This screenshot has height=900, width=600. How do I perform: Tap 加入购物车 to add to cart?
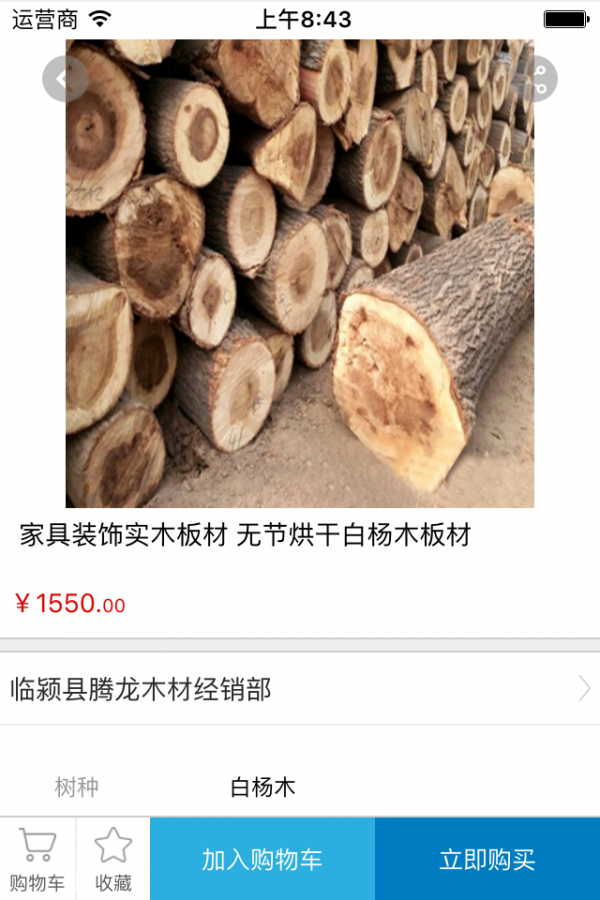point(262,859)
